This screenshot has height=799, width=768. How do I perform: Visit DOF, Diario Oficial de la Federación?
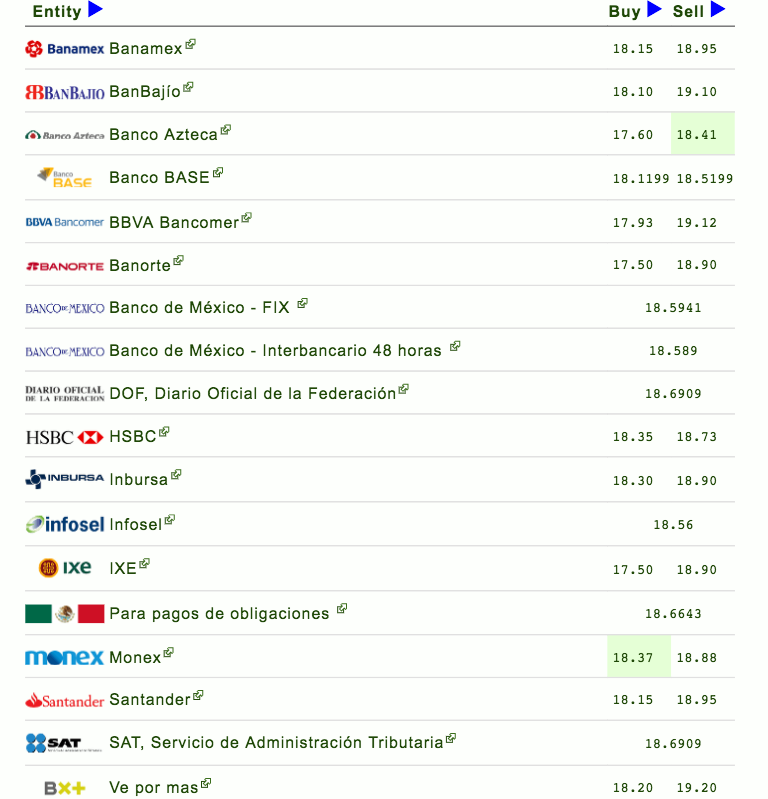(252, 394)
